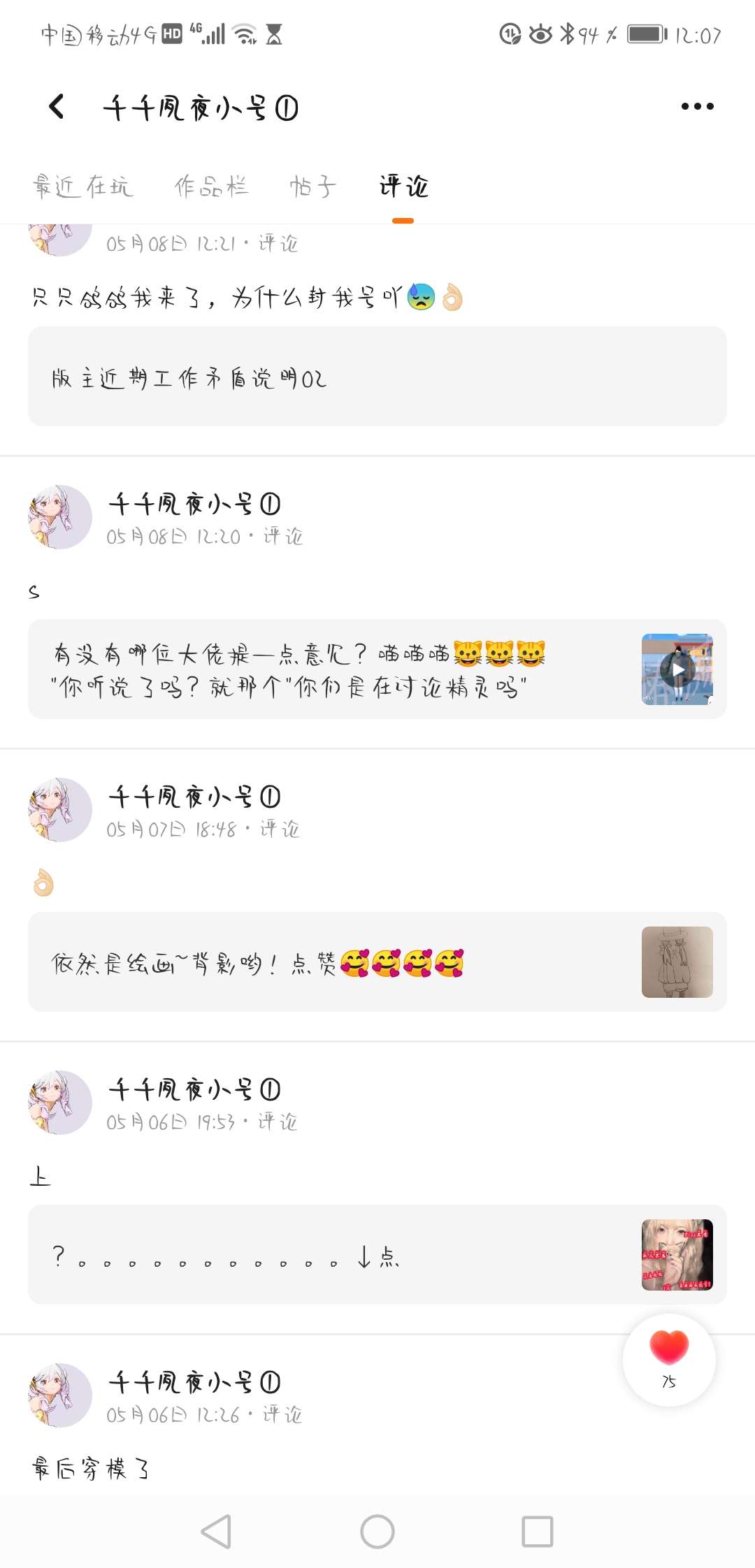The width and height of the screenshot is (755, 1568).
Task: Open the three-dot overflow menu
Action: click(697, 107)
